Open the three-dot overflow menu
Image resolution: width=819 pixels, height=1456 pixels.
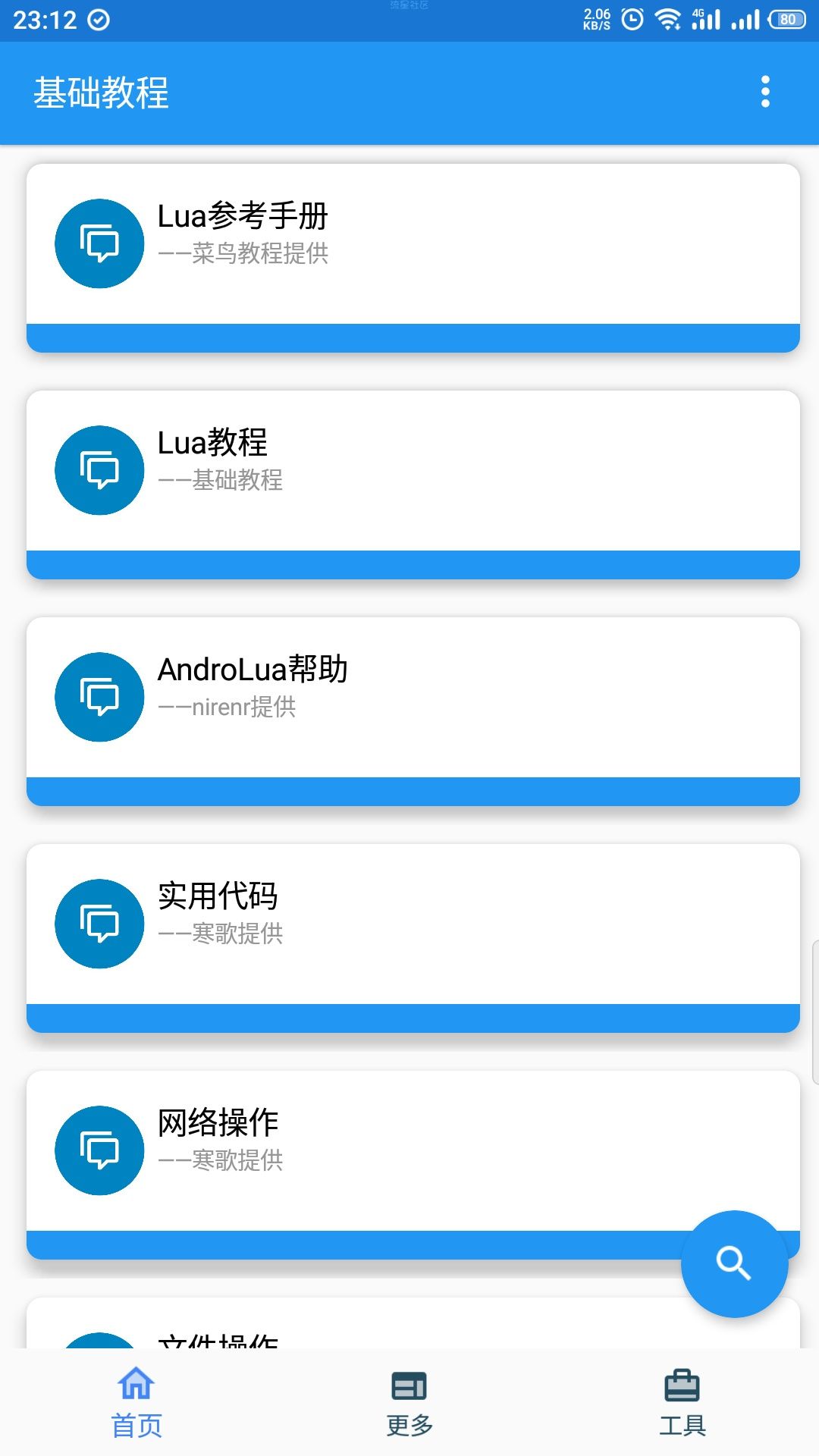[765, 92]
